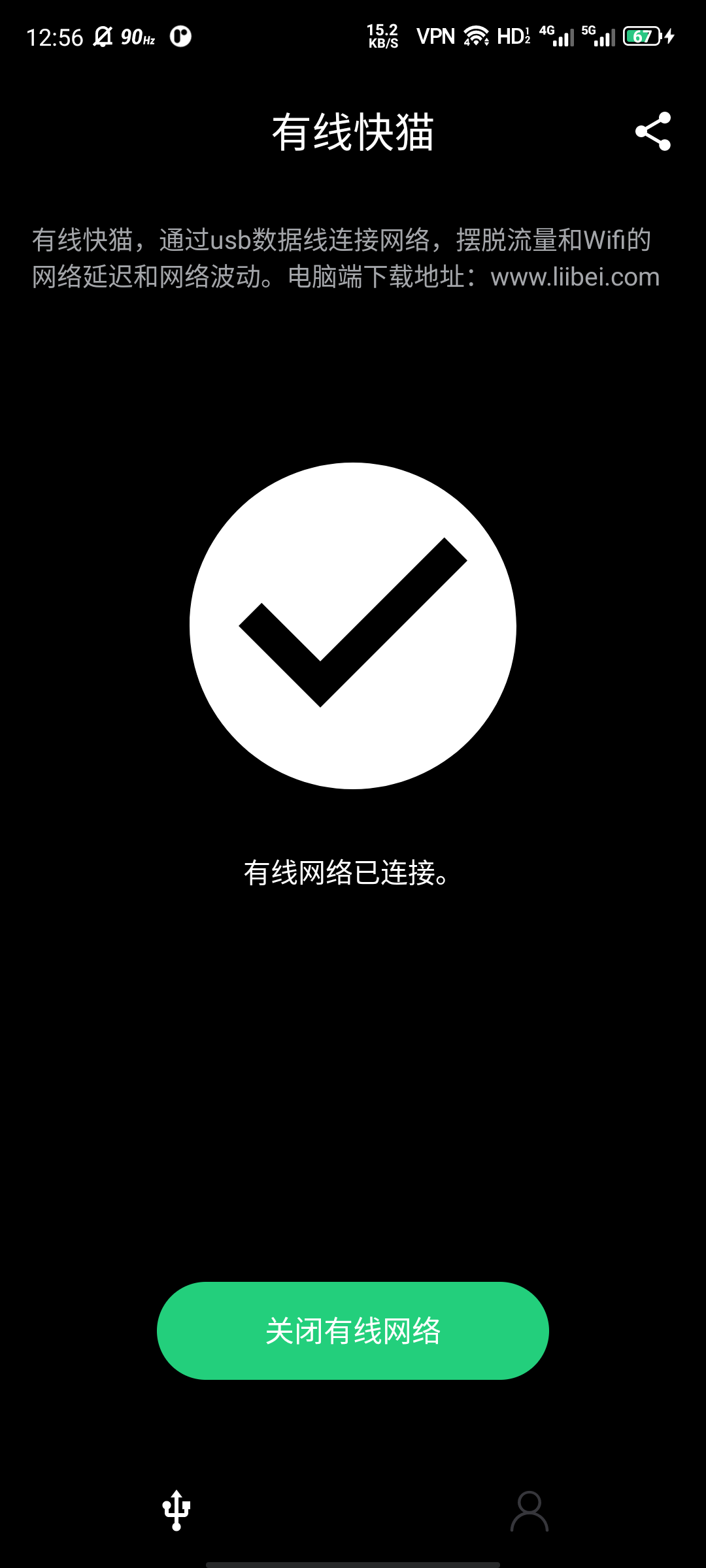Open the user profile tab
The height and width of the screenshot is (1568, 706).
click(x=529, y=1511)
